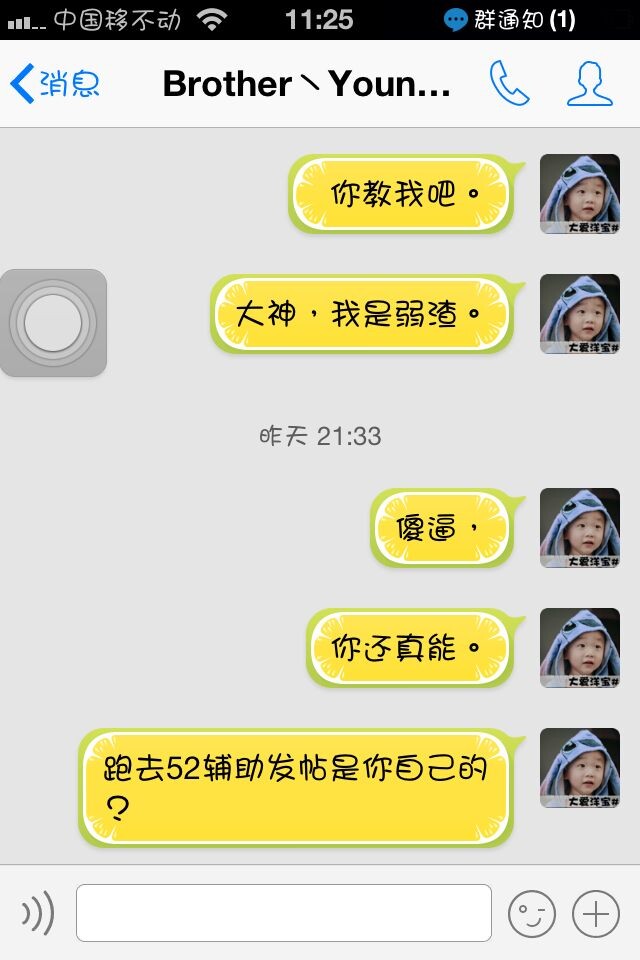Start a voice call with Brother
640x960 pixels.
(x=509, y=85)
